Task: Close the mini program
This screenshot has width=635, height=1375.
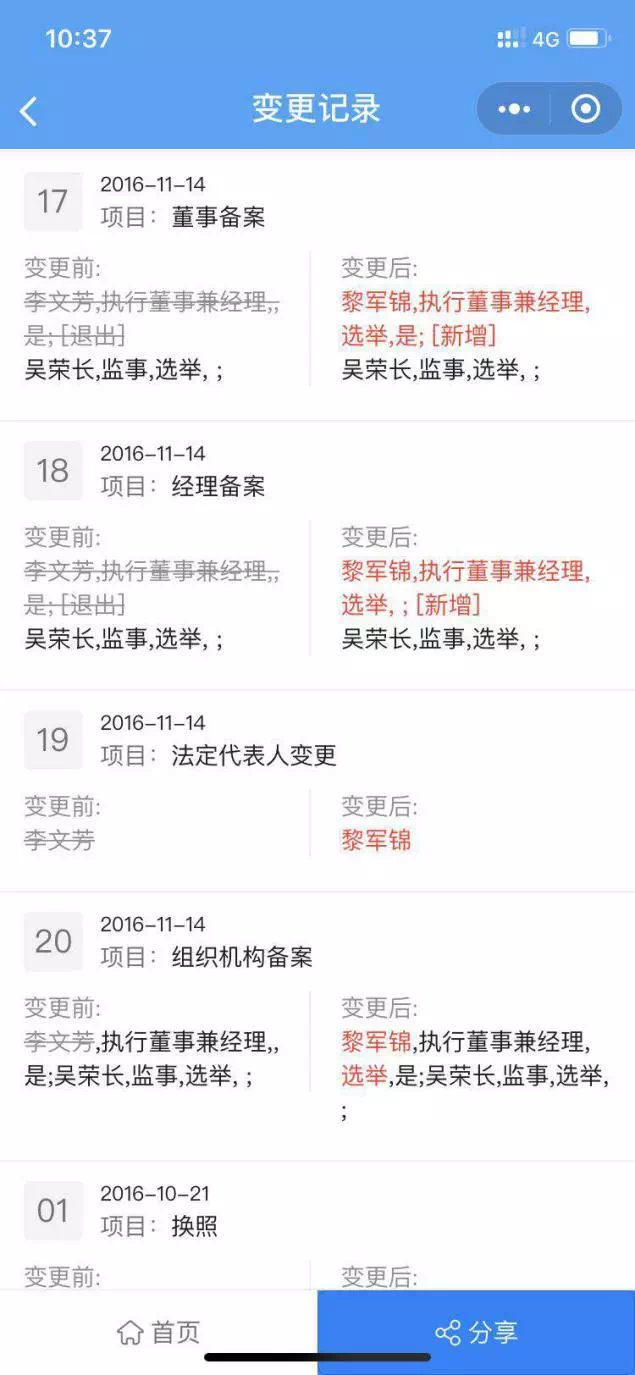Action: [x=586, y=109]
